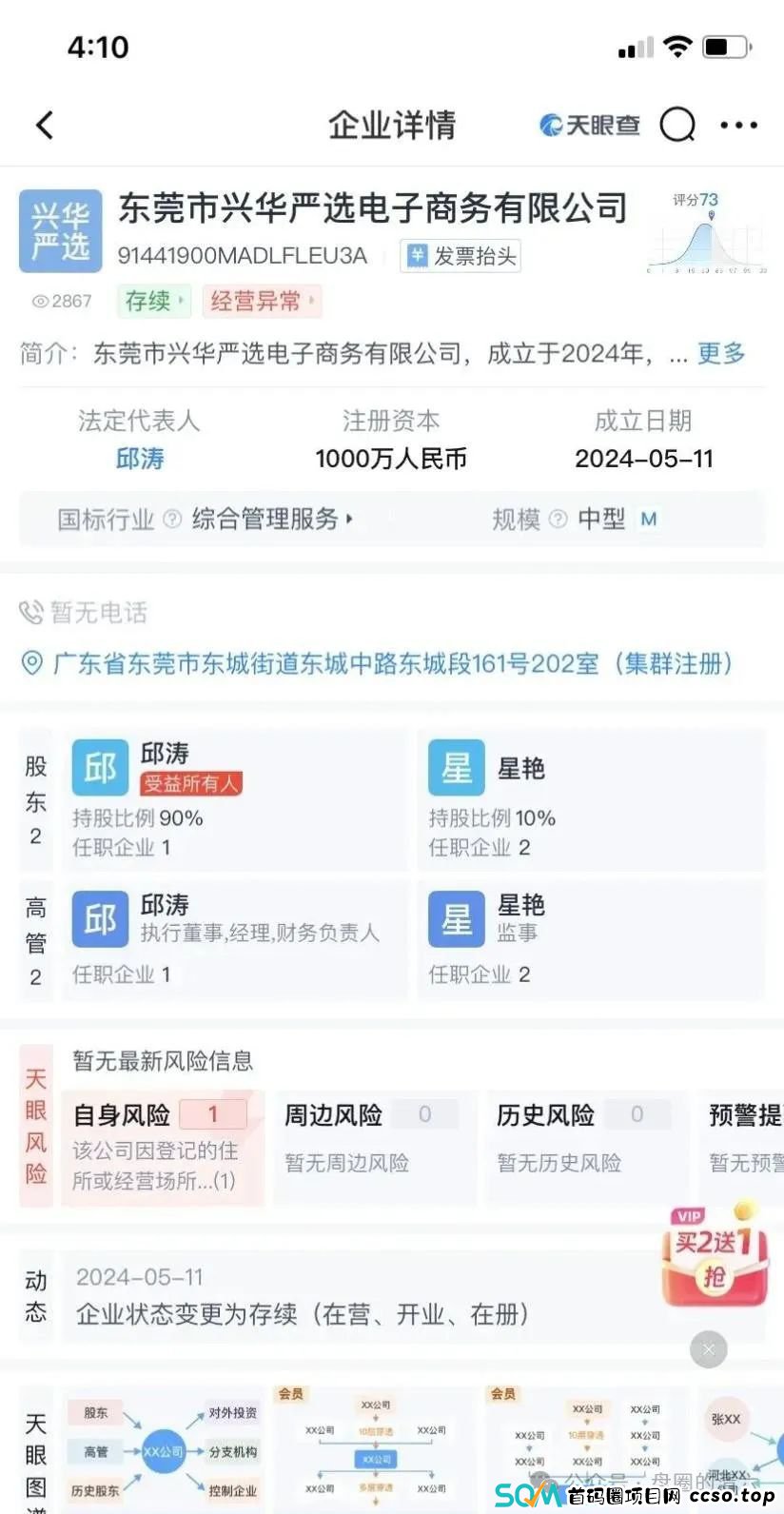Image resolution: width=784 pixels, height=1514 pixels.
Task: View 自身风险 risk details
Action: tap(163, 1148)
